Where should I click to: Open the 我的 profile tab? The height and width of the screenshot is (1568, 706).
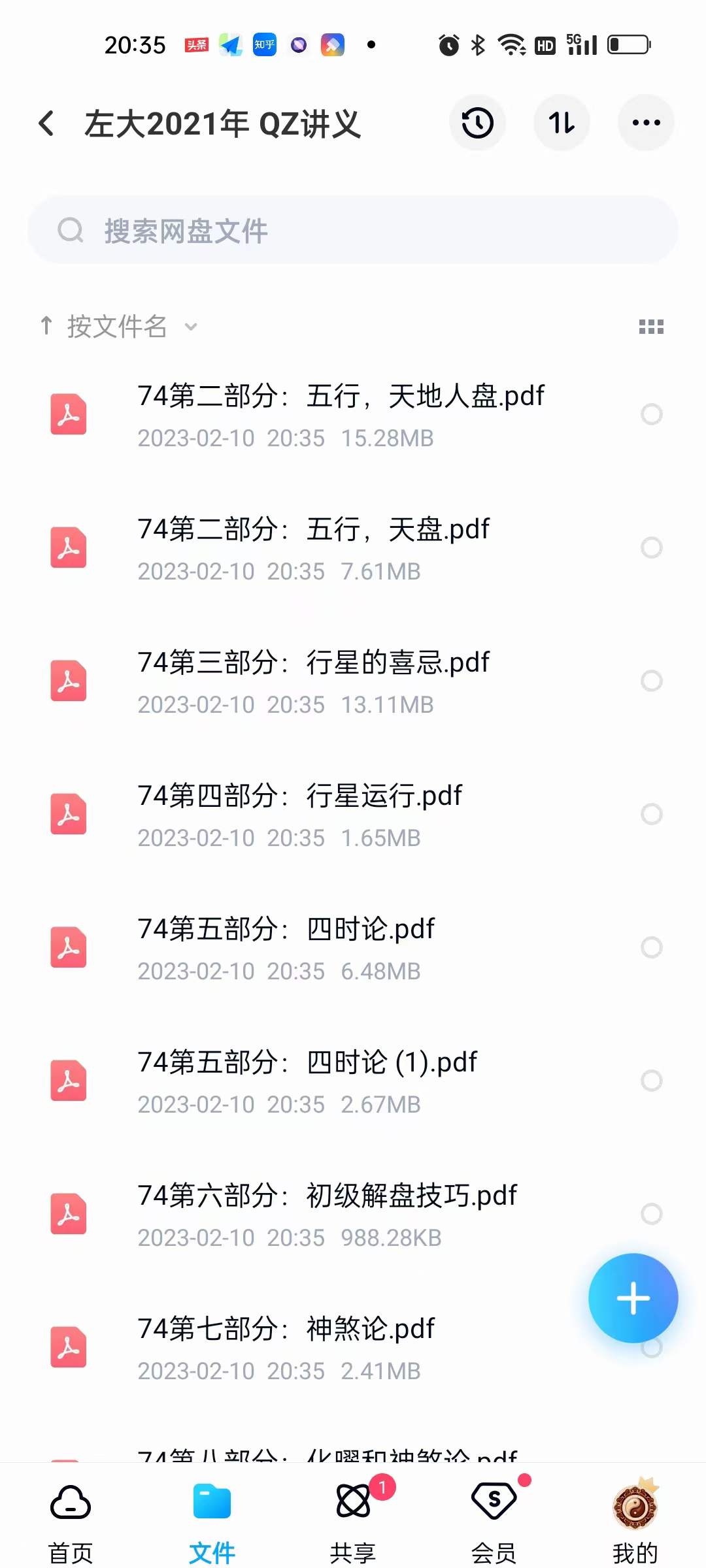point(635,1504)
